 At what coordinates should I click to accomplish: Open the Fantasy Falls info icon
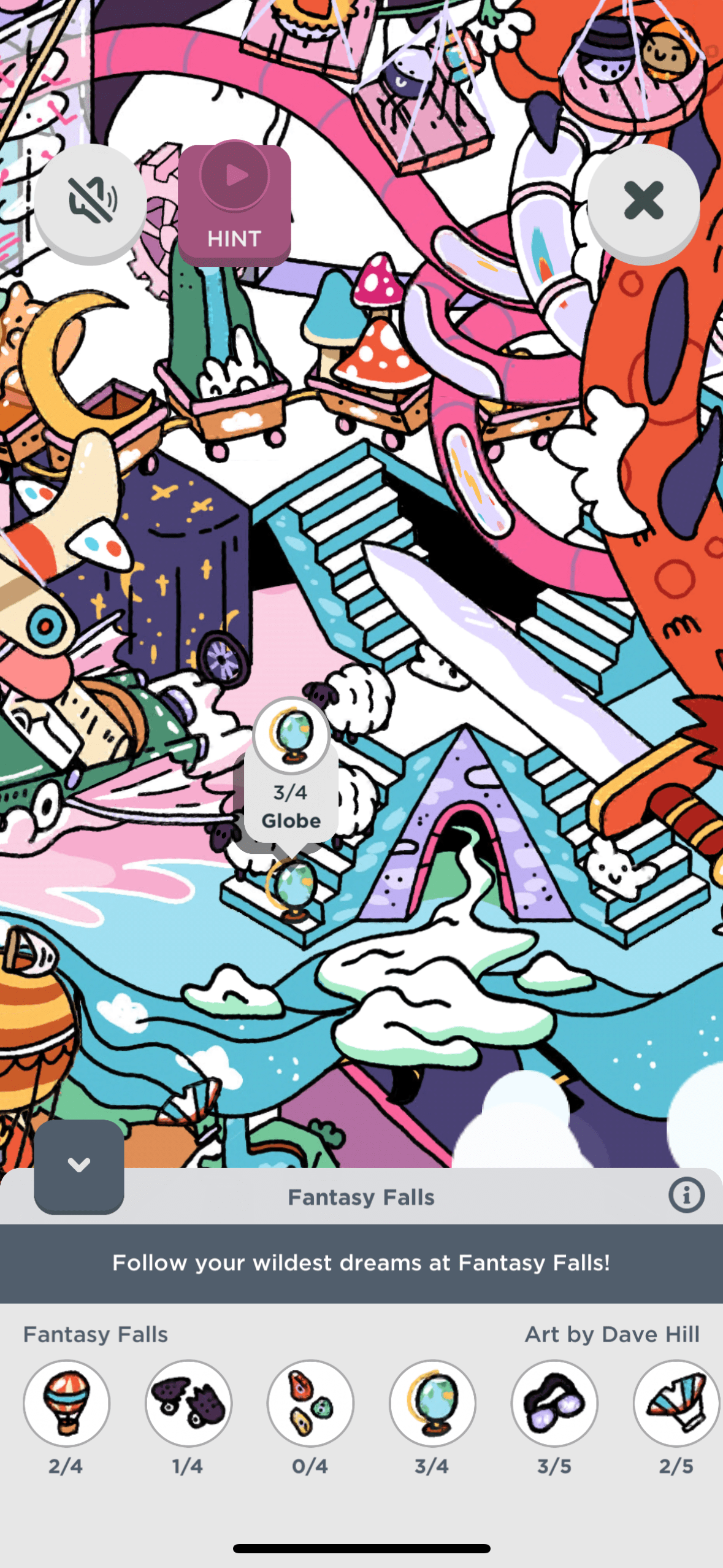pyautogui.click(x=686, y=1195)
